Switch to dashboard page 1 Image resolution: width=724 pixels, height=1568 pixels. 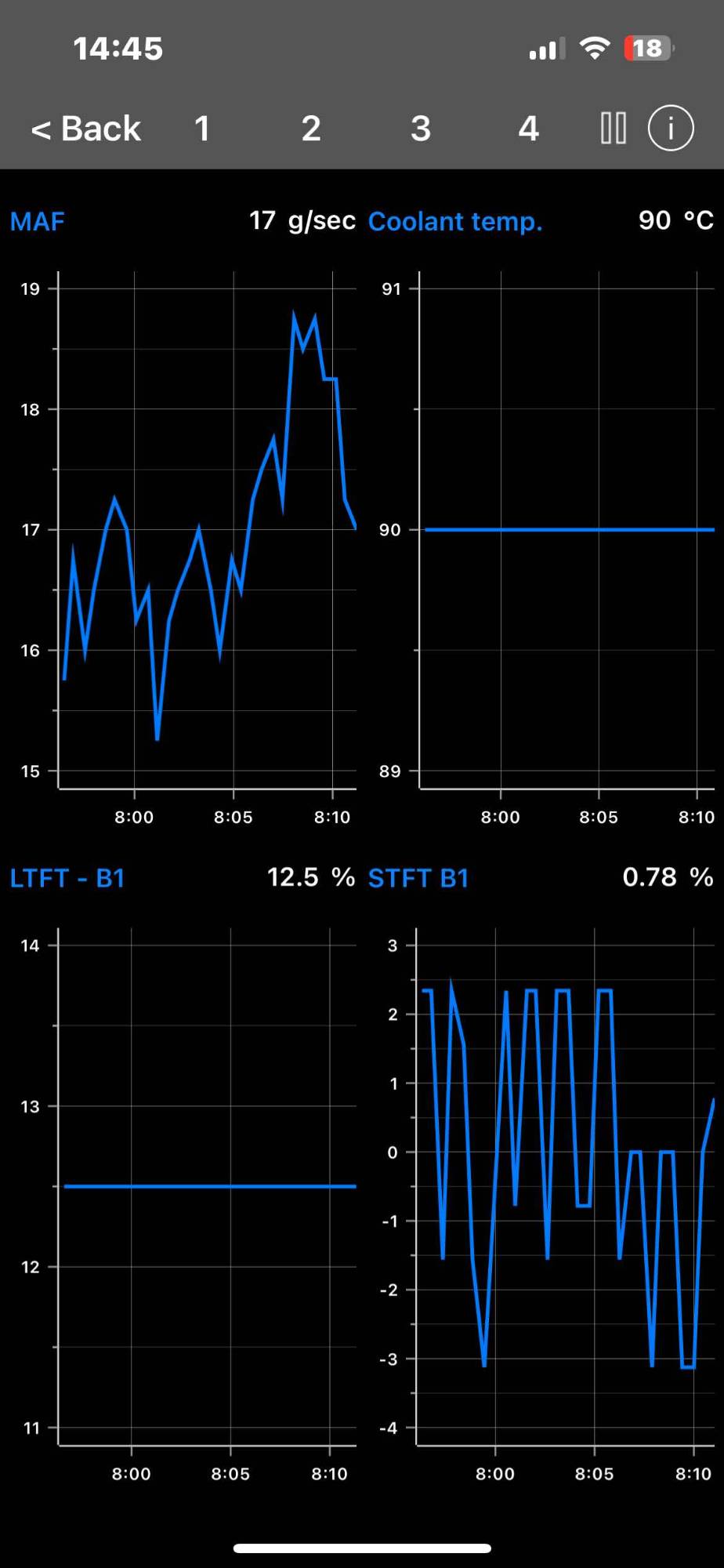[201, 128]
